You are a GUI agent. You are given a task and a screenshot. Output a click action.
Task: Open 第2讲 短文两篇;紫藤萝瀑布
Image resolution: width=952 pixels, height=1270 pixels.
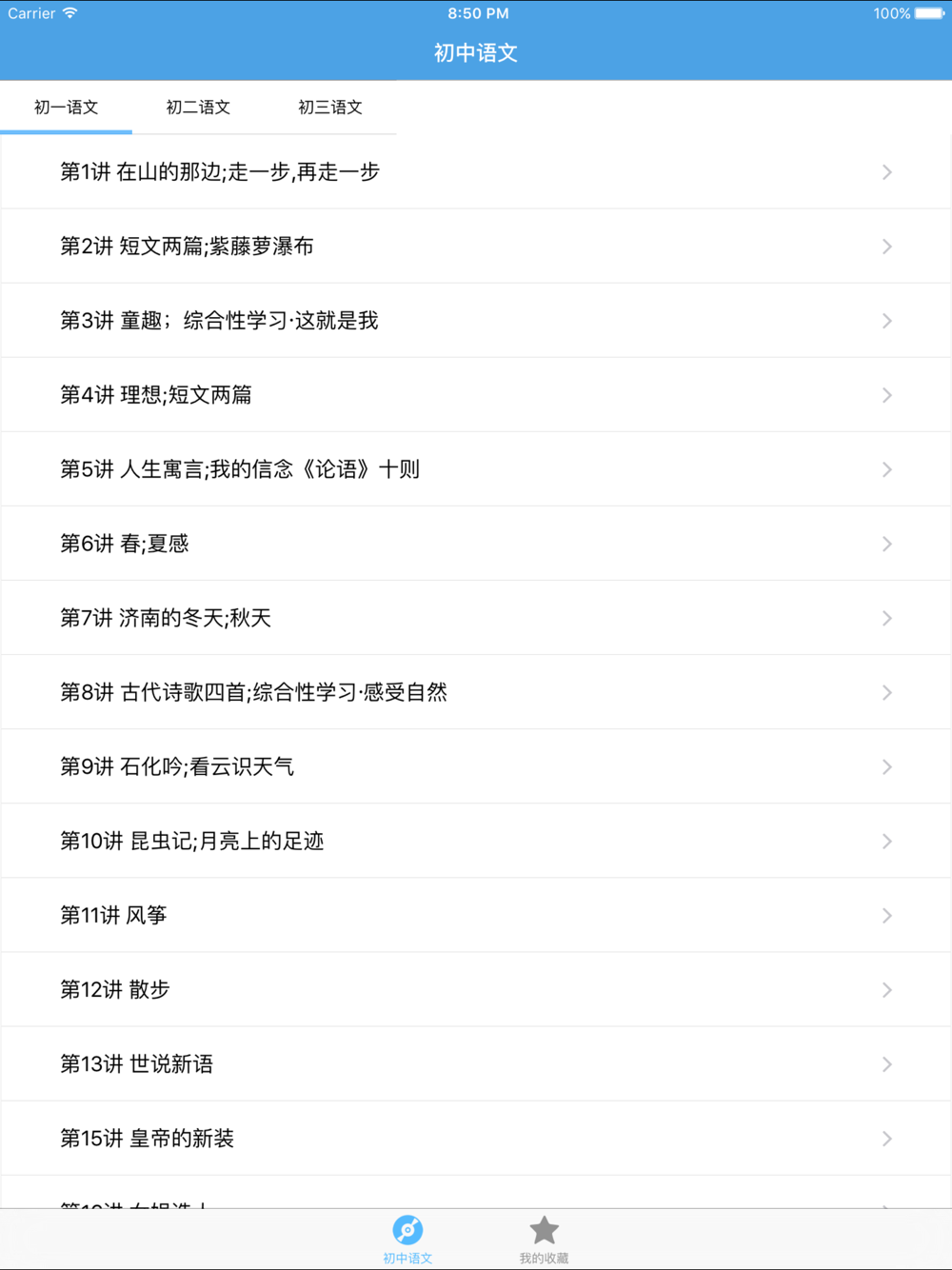(x=476, y=247)
